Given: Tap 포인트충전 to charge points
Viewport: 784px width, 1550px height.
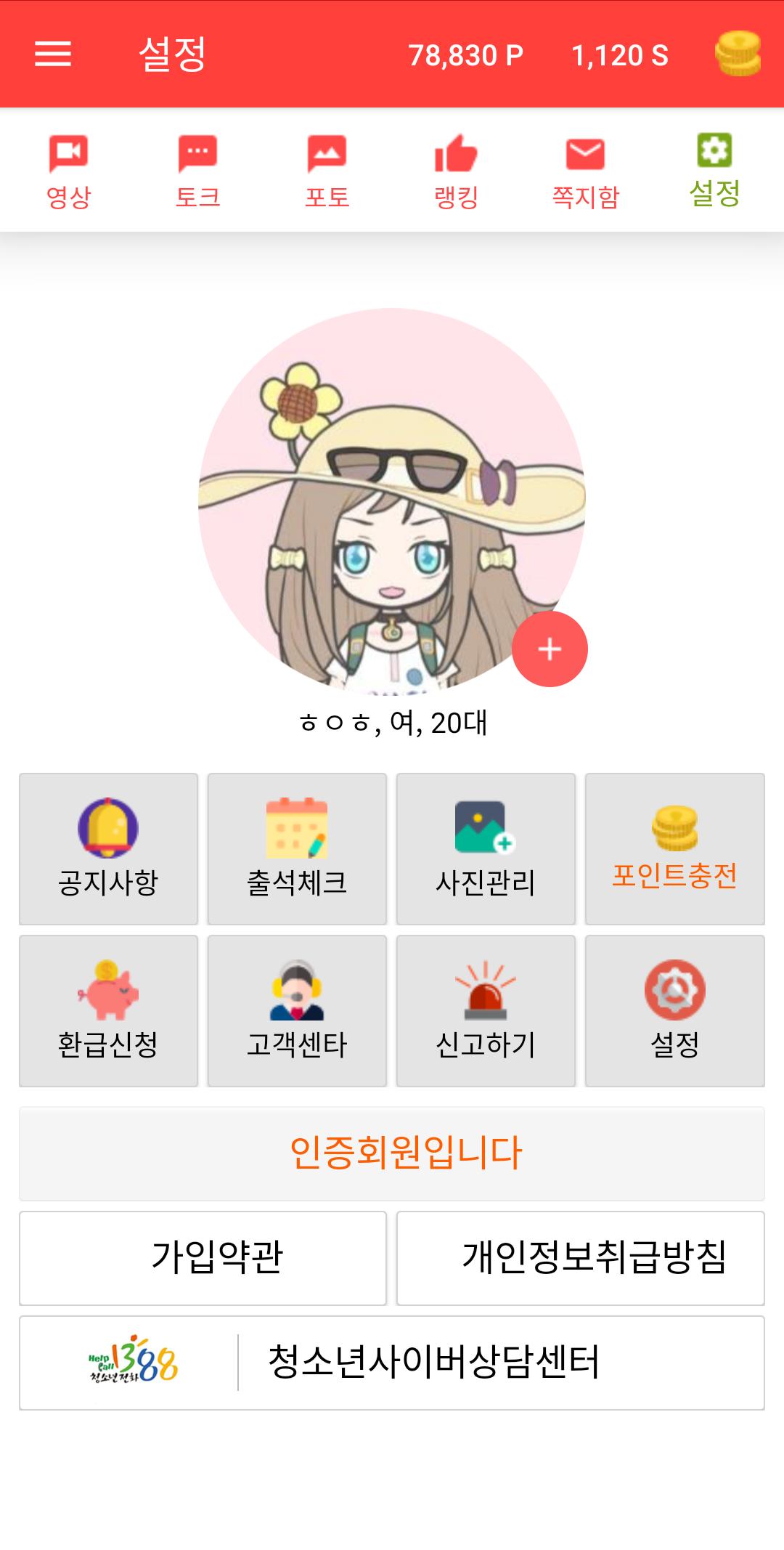Looking at the screenshot, I should 674,848.
